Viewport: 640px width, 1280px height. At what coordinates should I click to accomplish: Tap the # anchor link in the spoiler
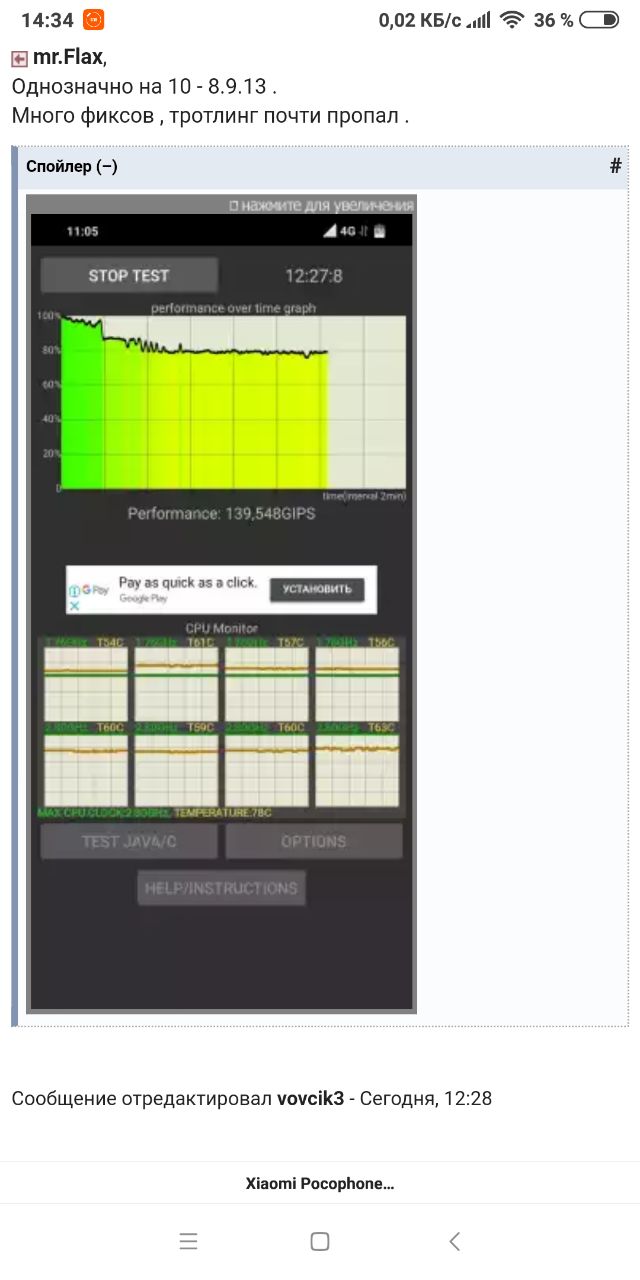coord(615,167)
